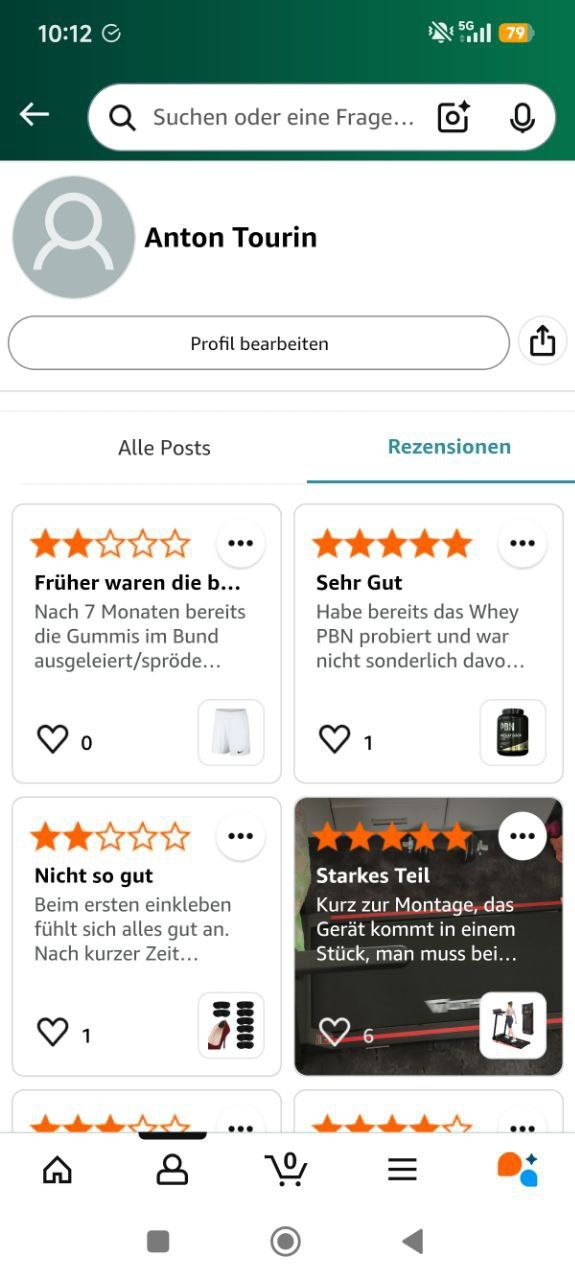Like the "Sehr Gut" review
This screenshot has width=575, height=1280.
(334, 739)
